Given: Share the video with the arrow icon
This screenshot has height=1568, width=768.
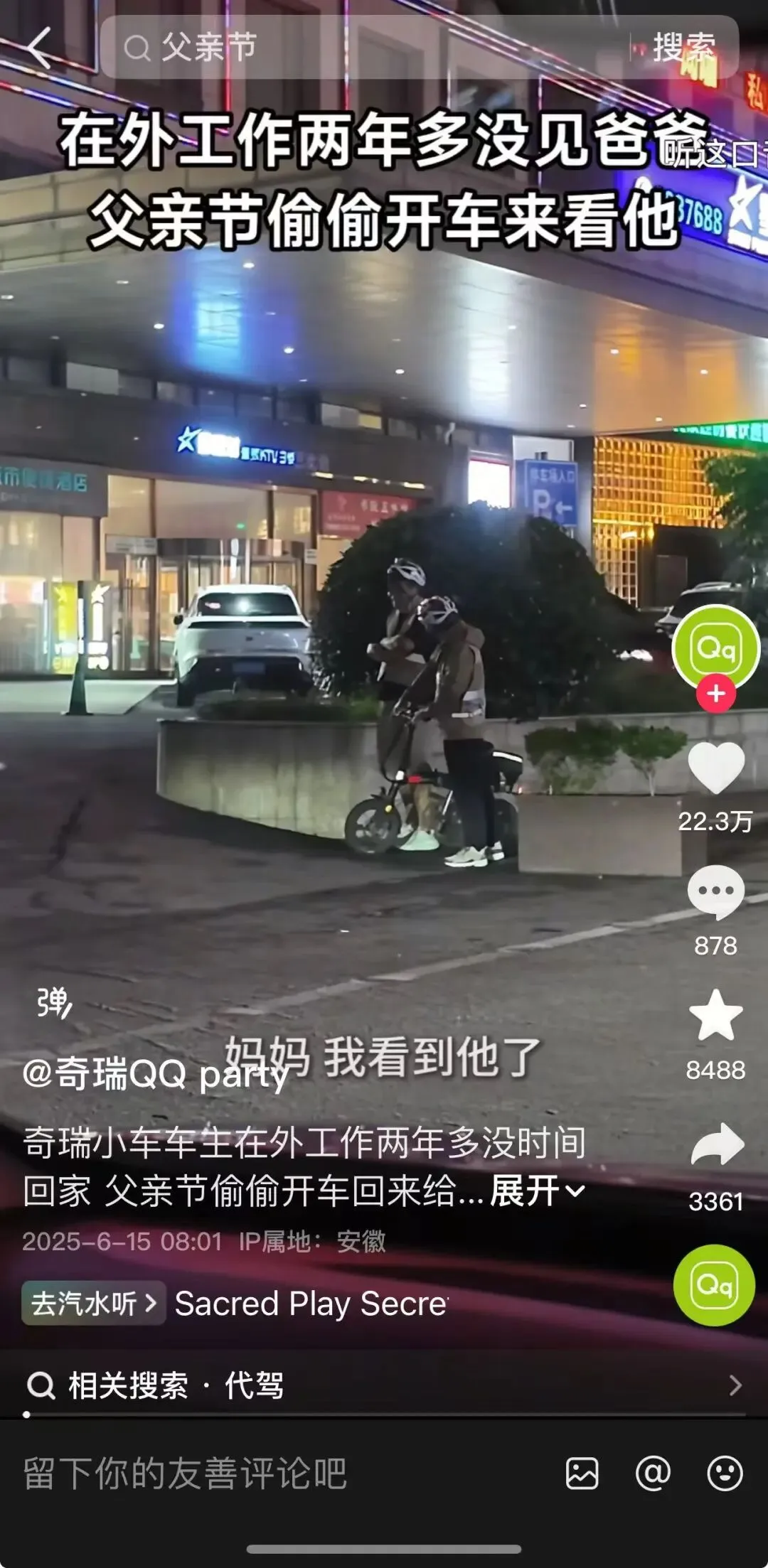Looking at the screenshot, I should 717,1144.
